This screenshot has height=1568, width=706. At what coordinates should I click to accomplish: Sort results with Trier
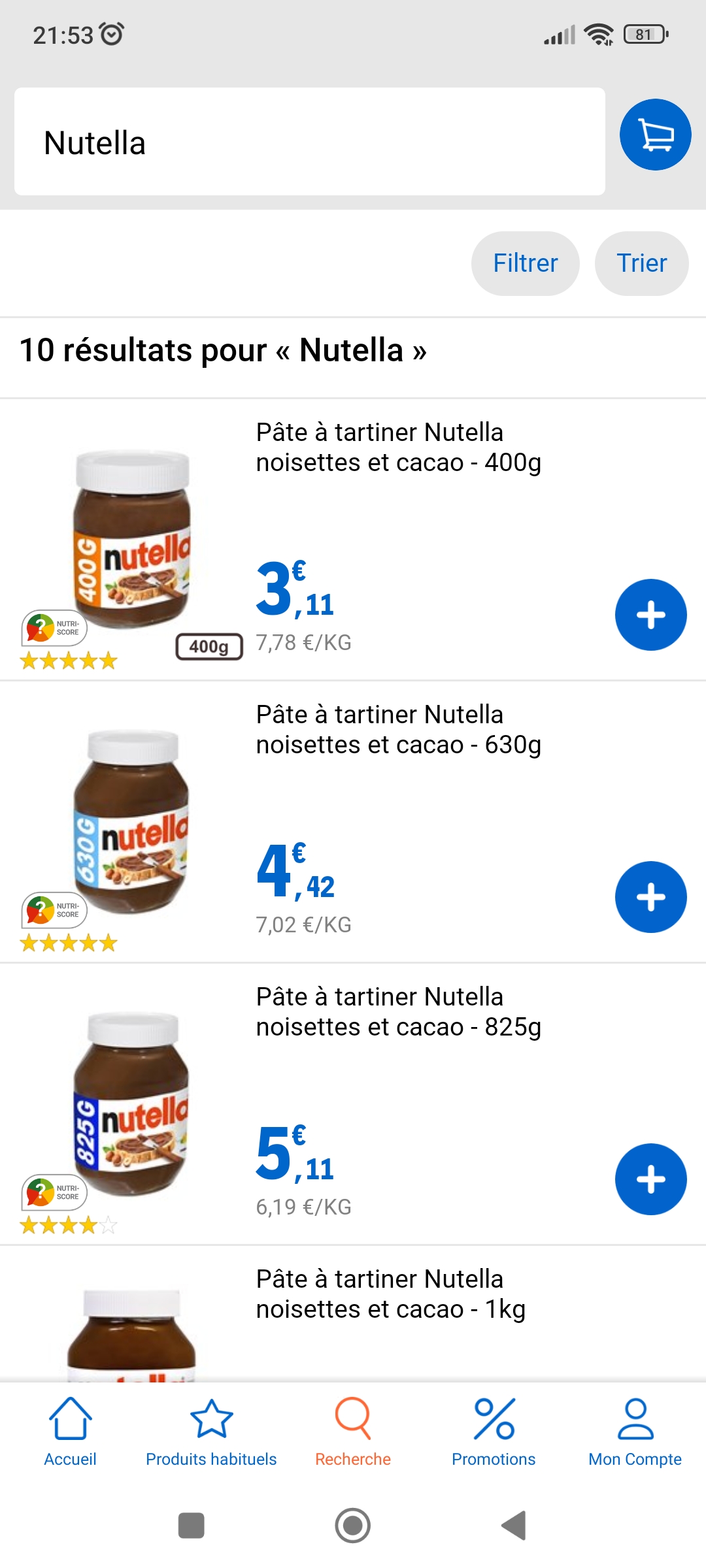click(641, 263)
